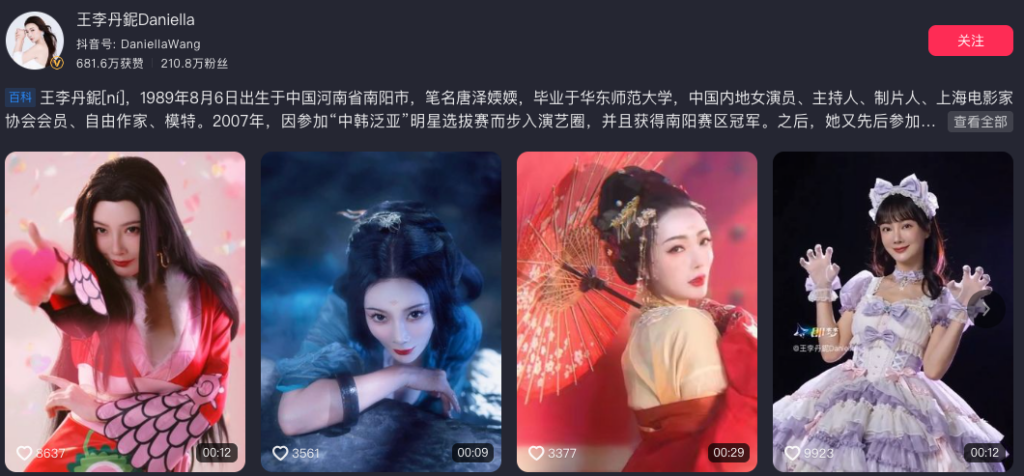1024x476 pixels.
Task: Open the red umbrella video lasting 00:29
Action: pyautogui.click(x=637, y=310)
